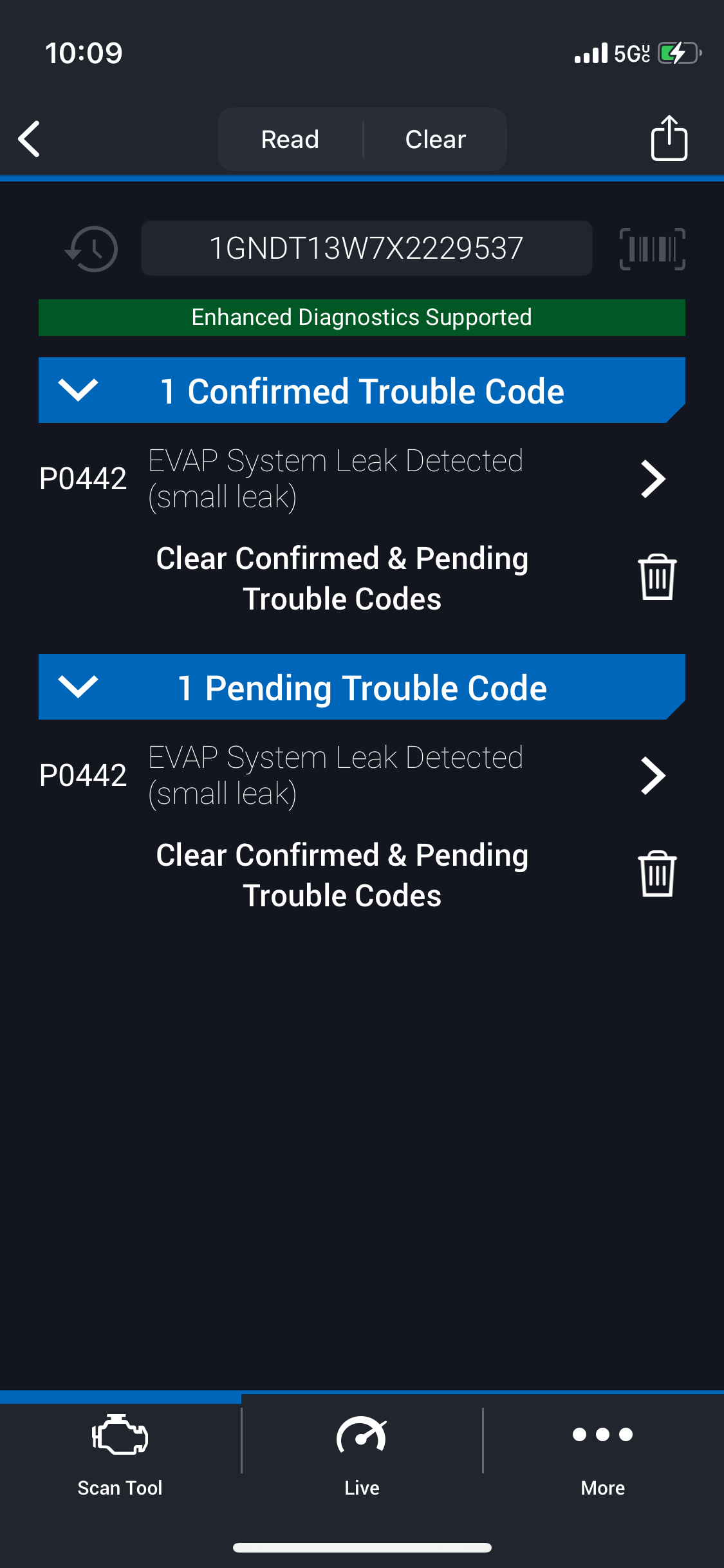Open P0442 details under Pending Trouble Code

click(653, 776)
